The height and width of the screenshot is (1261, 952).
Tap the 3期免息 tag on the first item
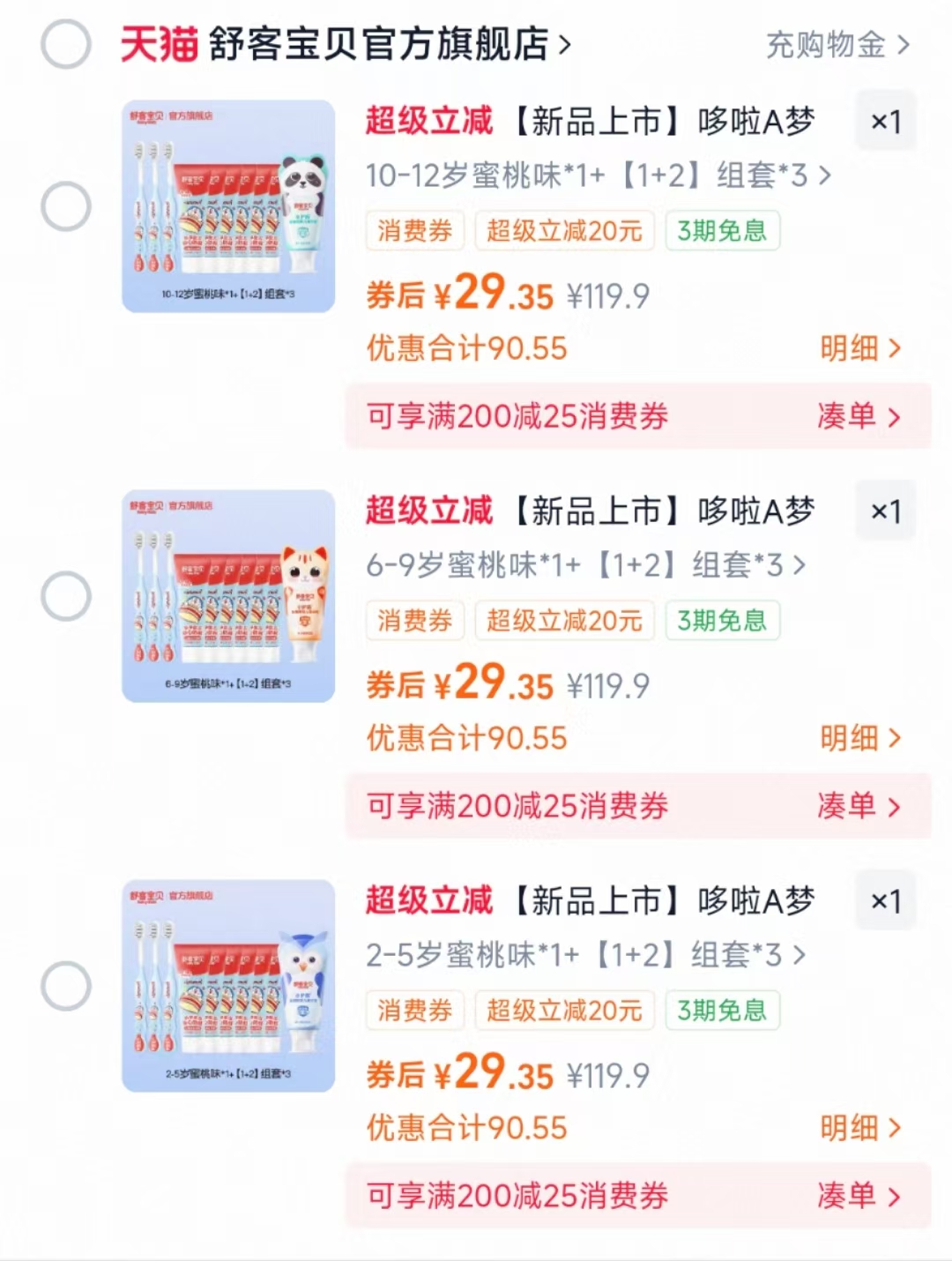coord(723,231)
